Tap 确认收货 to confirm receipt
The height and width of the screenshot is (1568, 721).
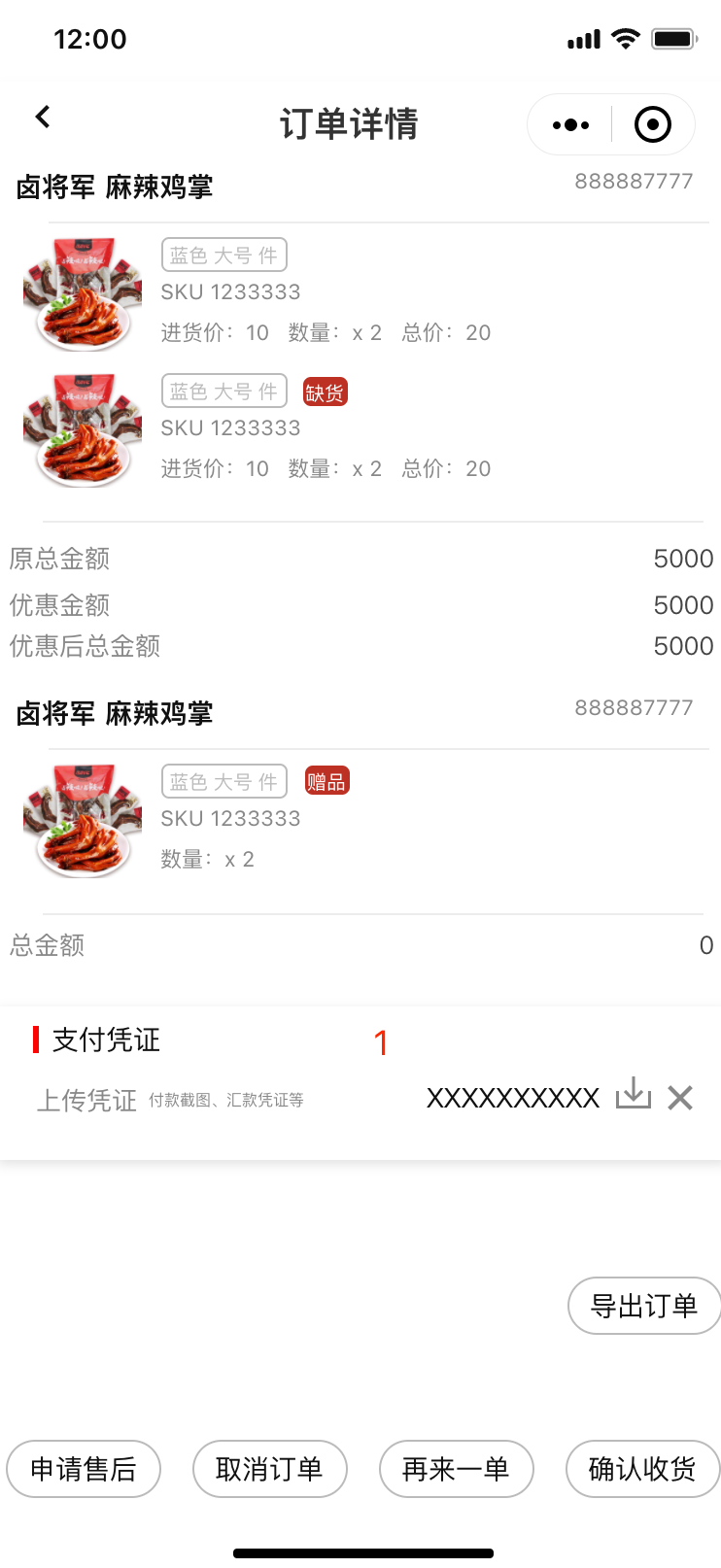click(x=642, y=1469)
